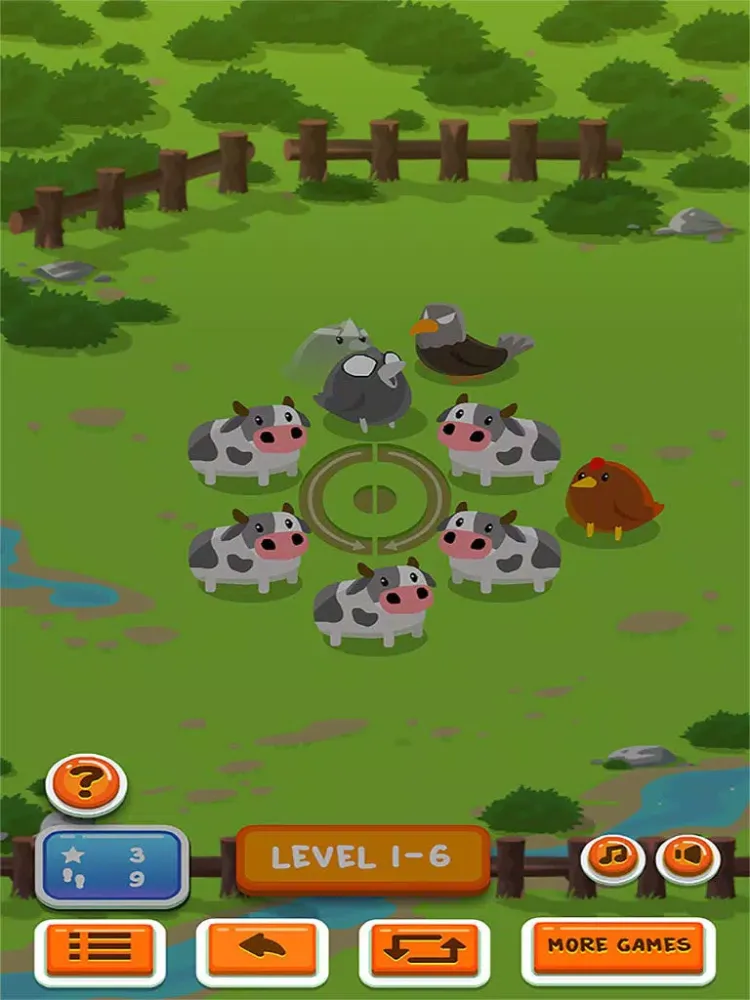Toggle the background music
The width and height of the screenshot is (750, 1000).
pyautogui.click(x=611, y=858)
